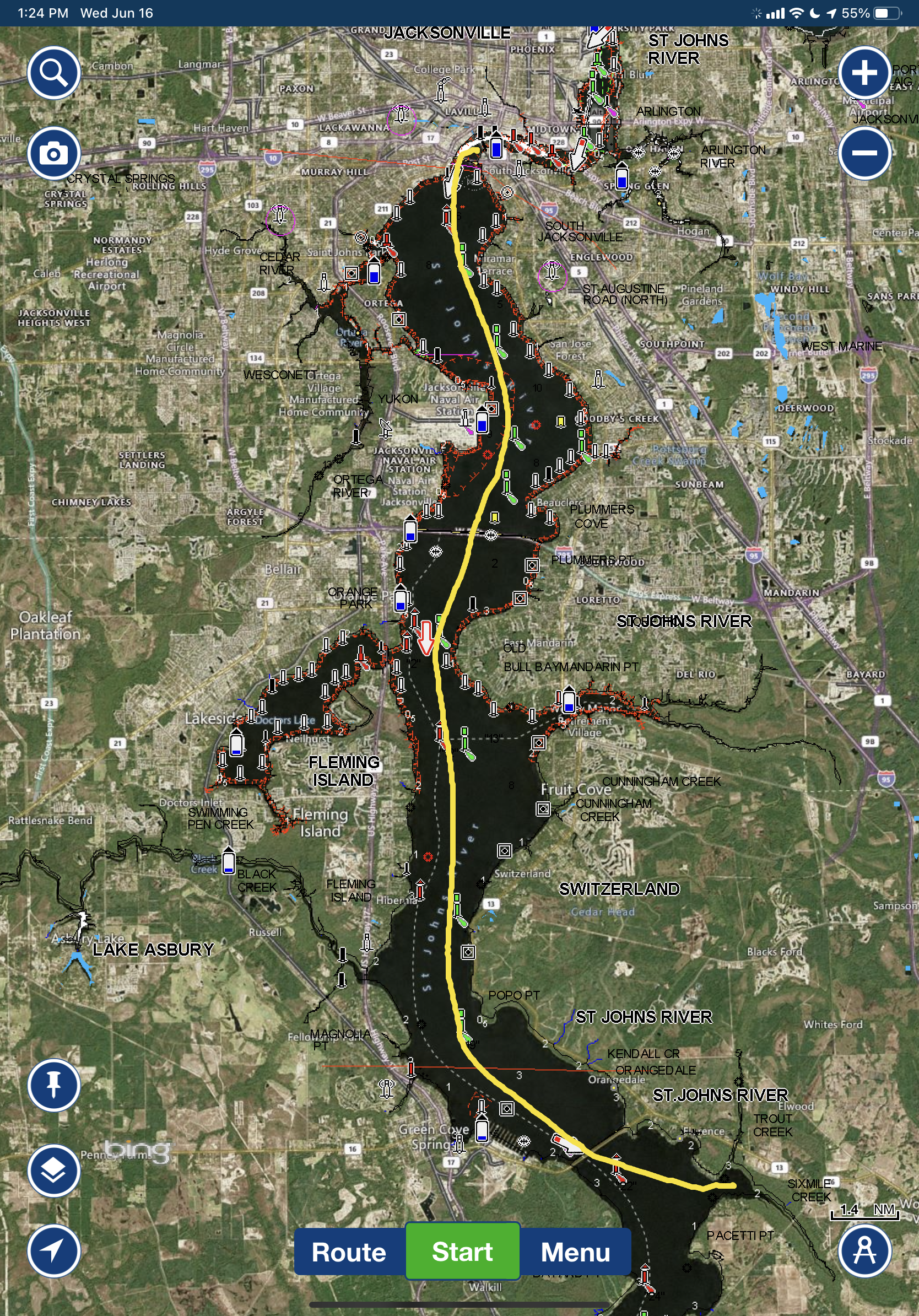Open the Menu button

[575, 1251]
